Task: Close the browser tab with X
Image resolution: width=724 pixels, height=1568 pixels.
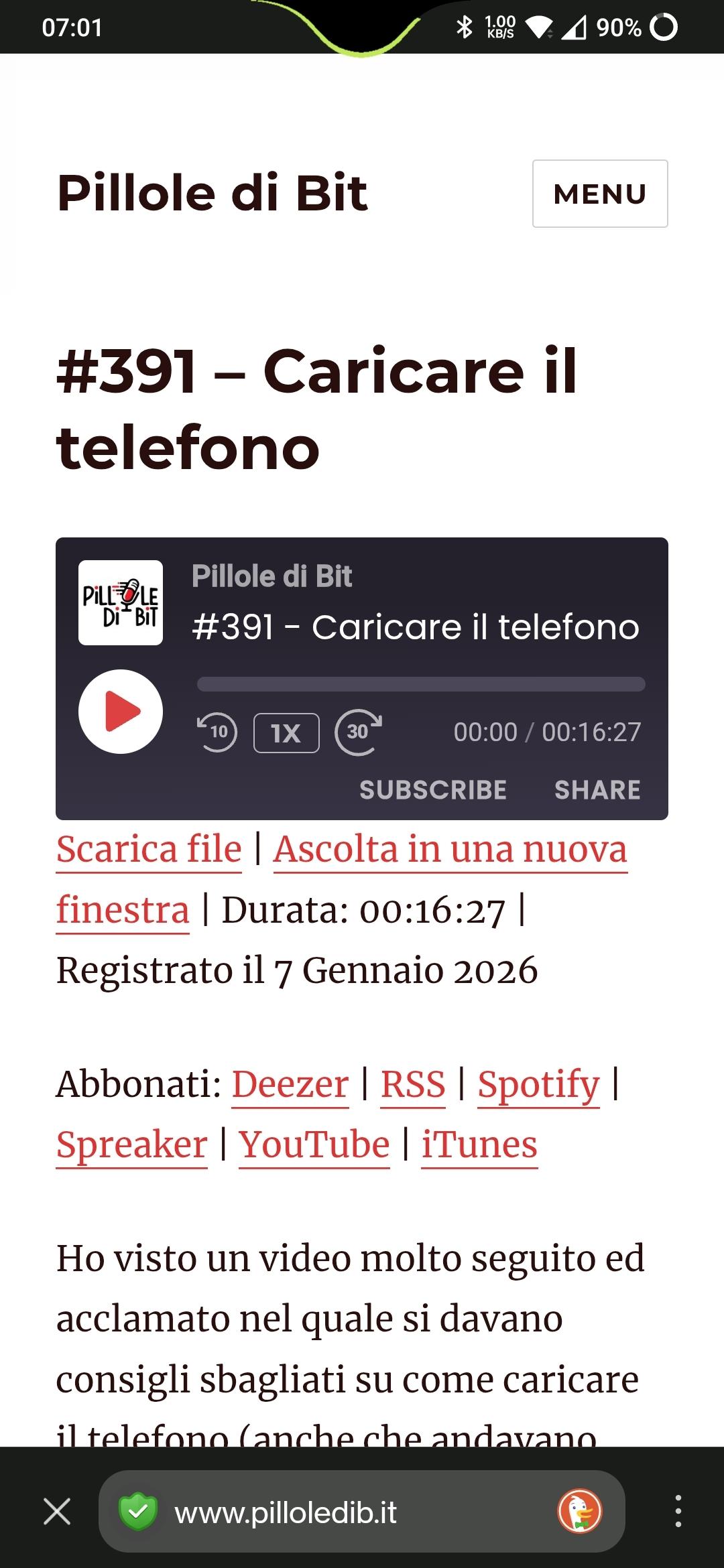Action: click(x=57, y=1512)
